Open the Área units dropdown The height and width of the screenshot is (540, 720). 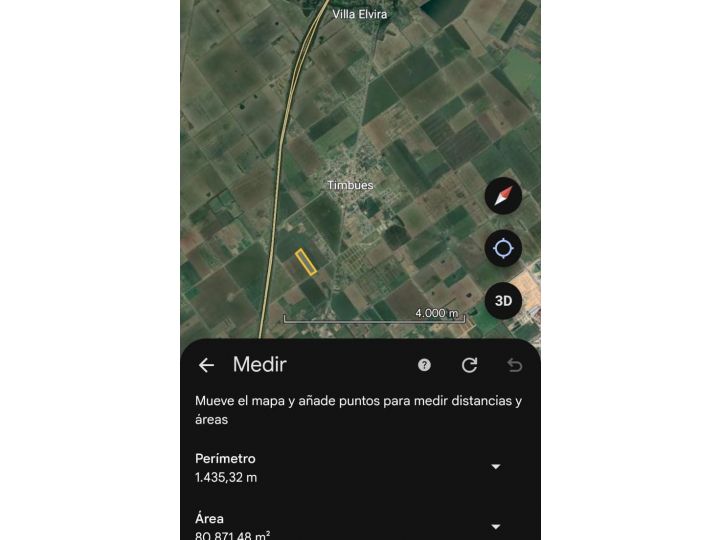click(x=495, y=526)
